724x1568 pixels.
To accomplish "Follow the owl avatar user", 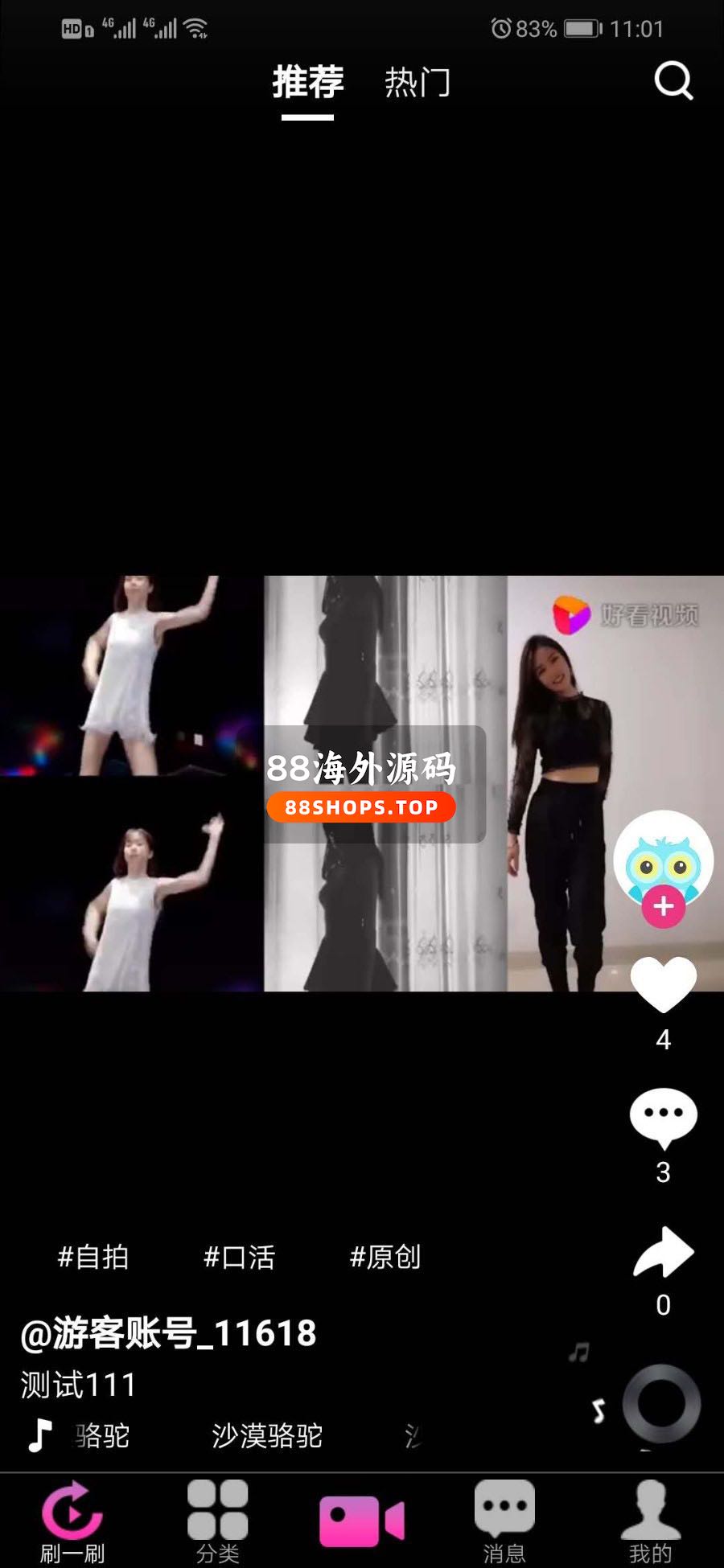I will (x=663, y=906).
